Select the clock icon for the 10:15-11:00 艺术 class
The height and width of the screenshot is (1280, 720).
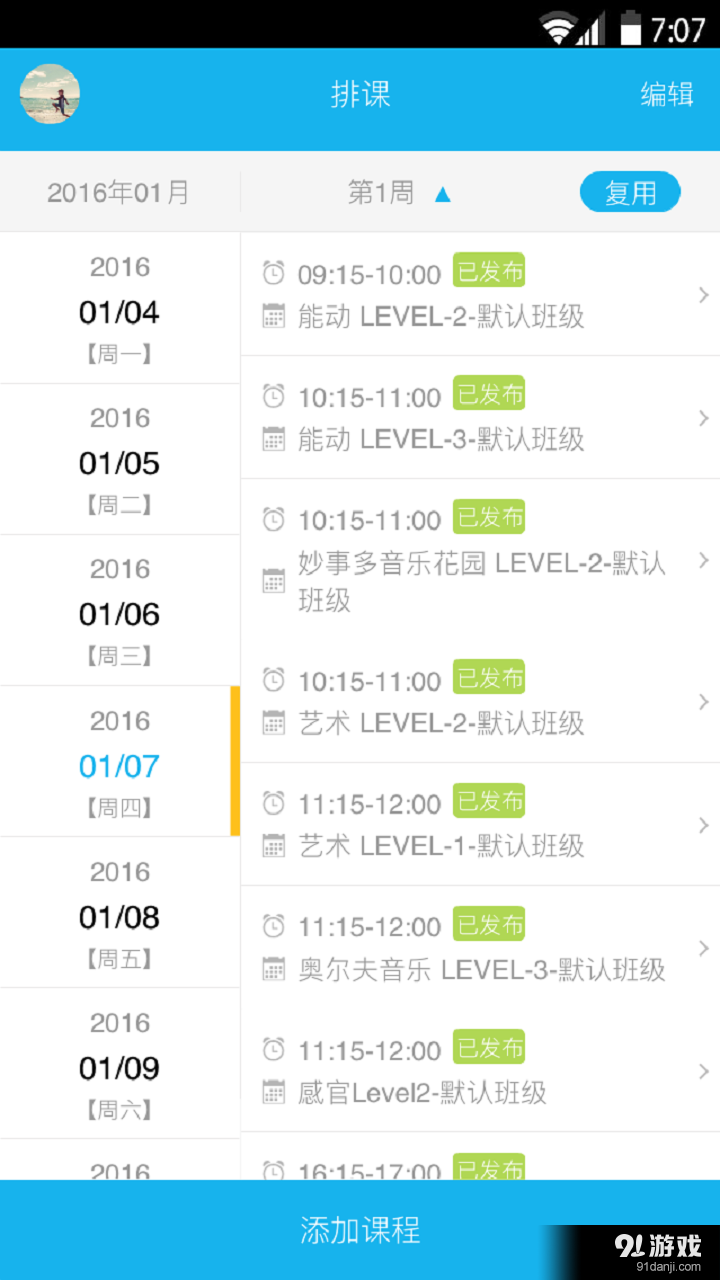(273, 677)
